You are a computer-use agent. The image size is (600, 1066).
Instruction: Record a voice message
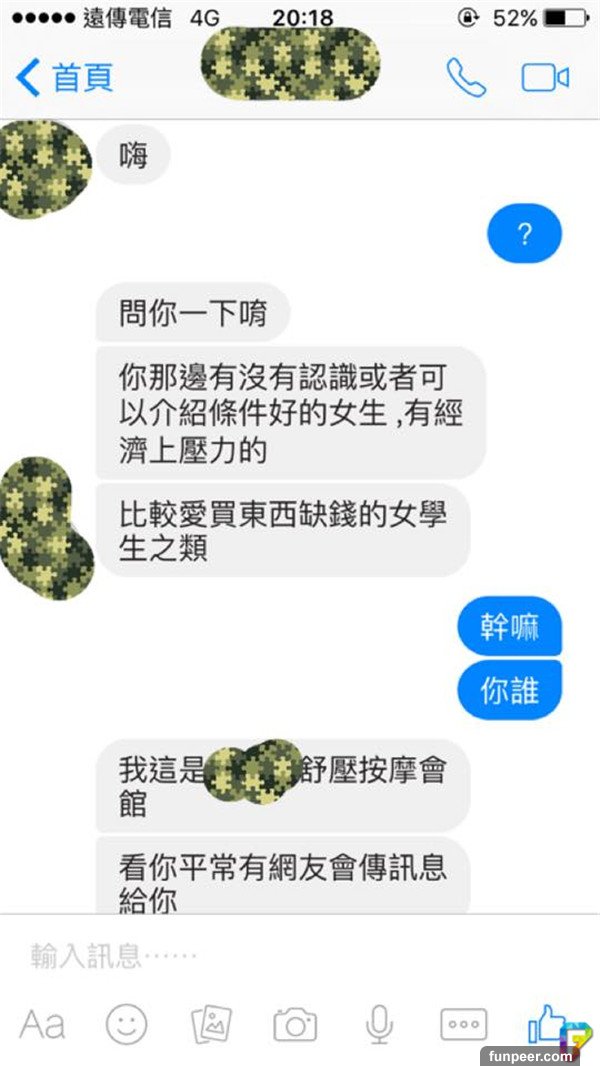click(x=379, y=1024)
